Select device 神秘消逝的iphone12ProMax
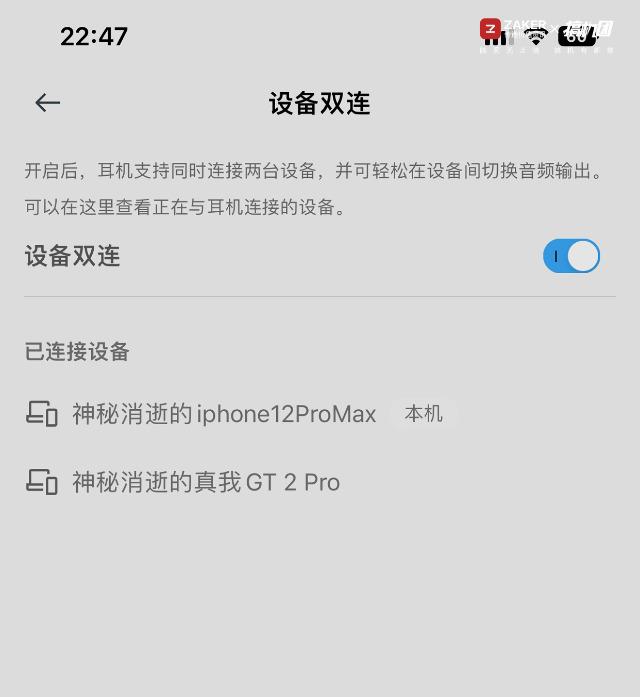 pos(223,414)
